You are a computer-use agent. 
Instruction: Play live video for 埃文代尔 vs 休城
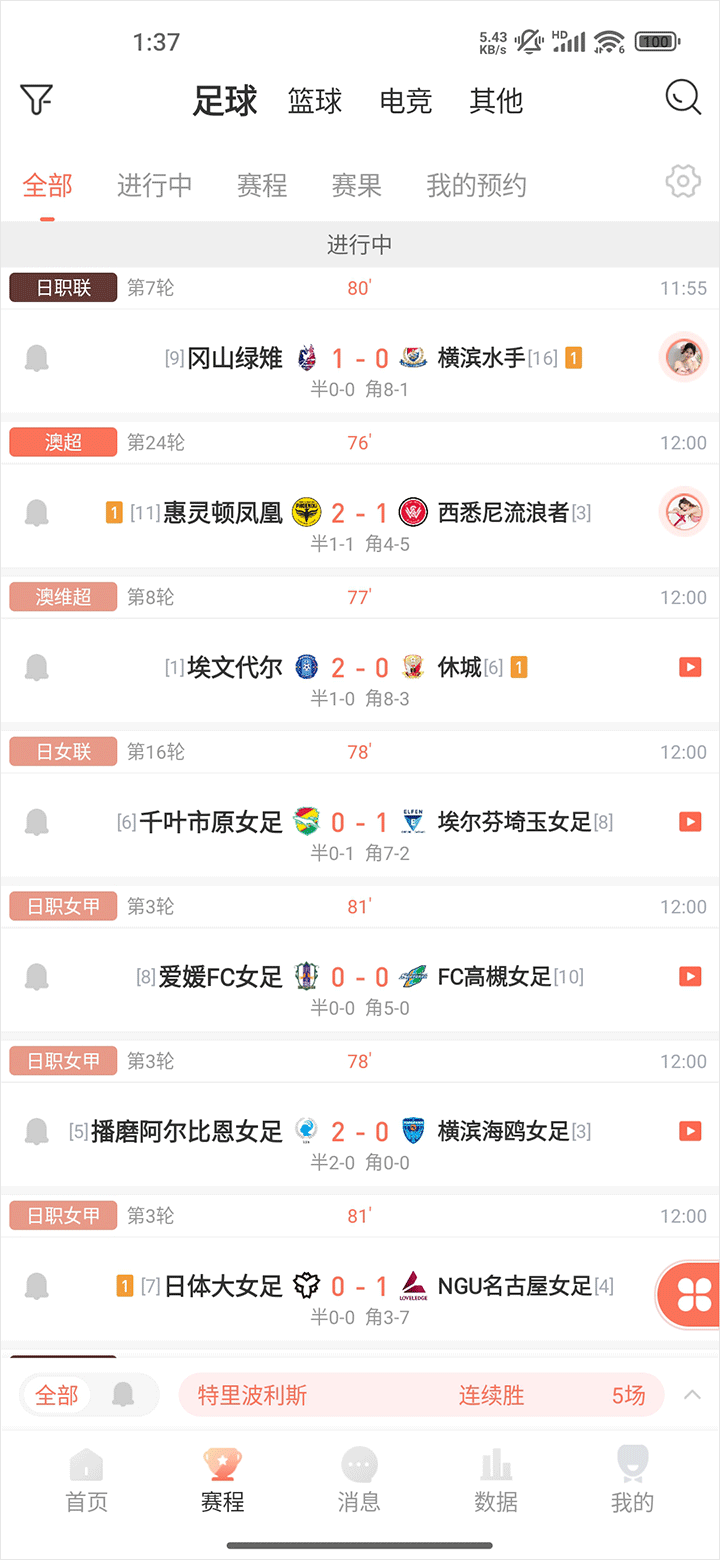pyautogui.click(x=690, y=667)
